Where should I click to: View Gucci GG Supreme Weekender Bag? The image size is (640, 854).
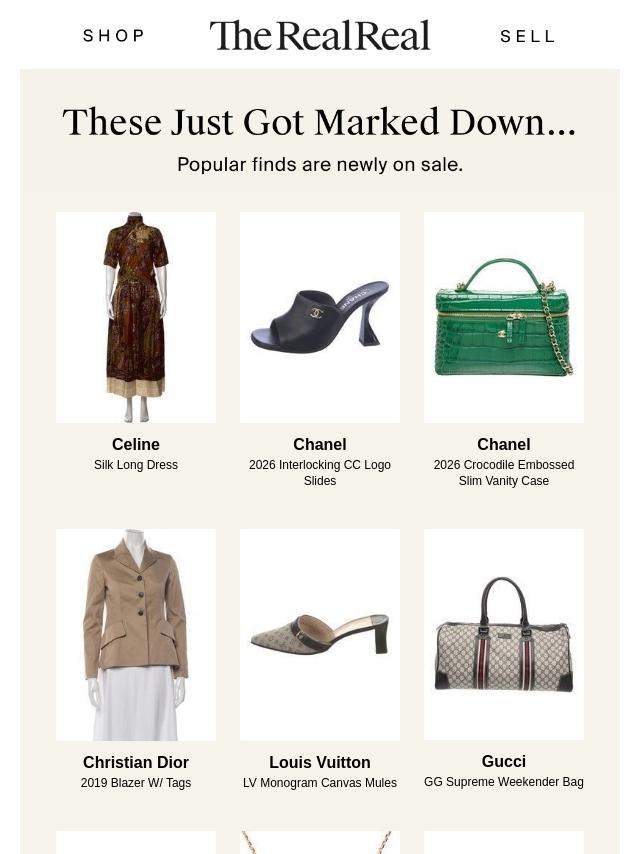pyautogui.click(x=504, y=635)
